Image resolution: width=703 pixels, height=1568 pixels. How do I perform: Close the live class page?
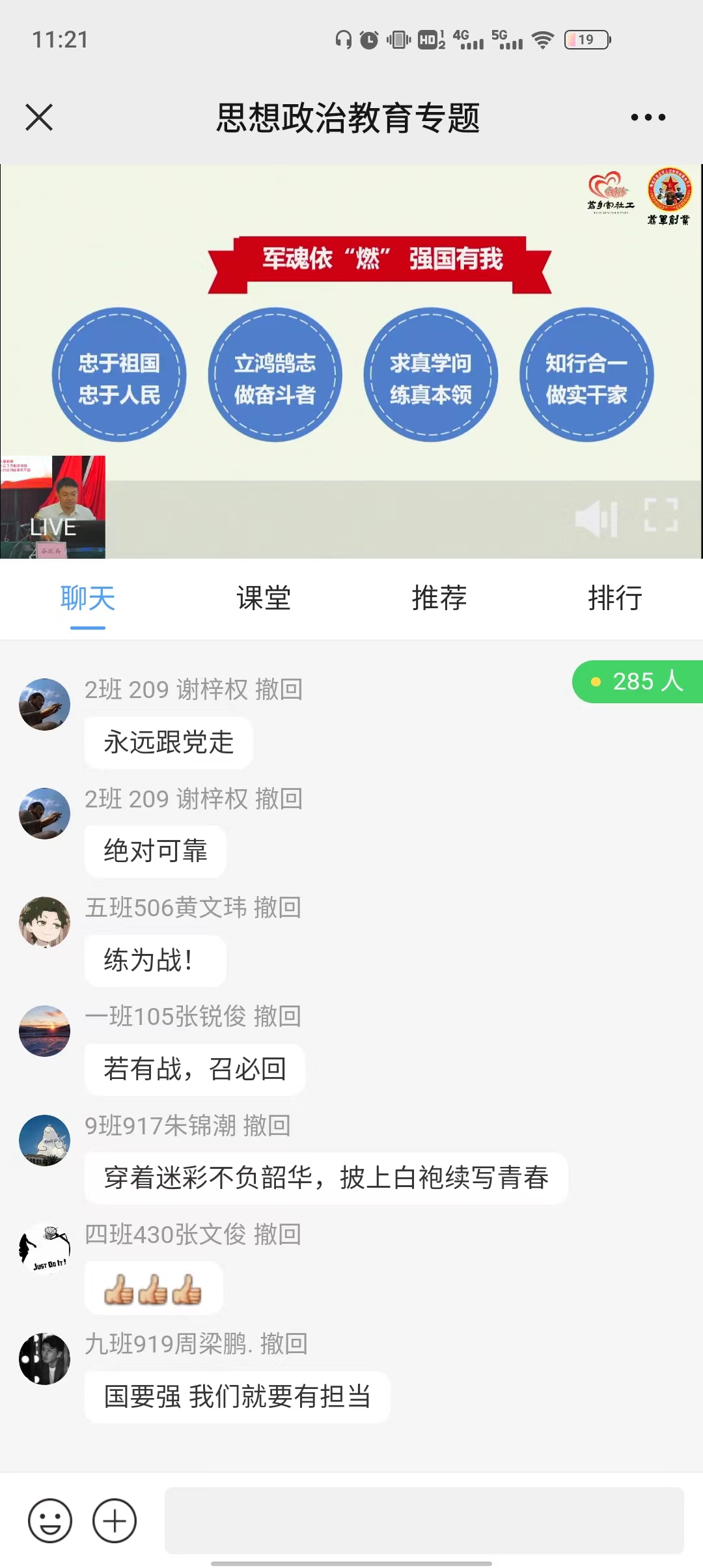pos(39,118)
